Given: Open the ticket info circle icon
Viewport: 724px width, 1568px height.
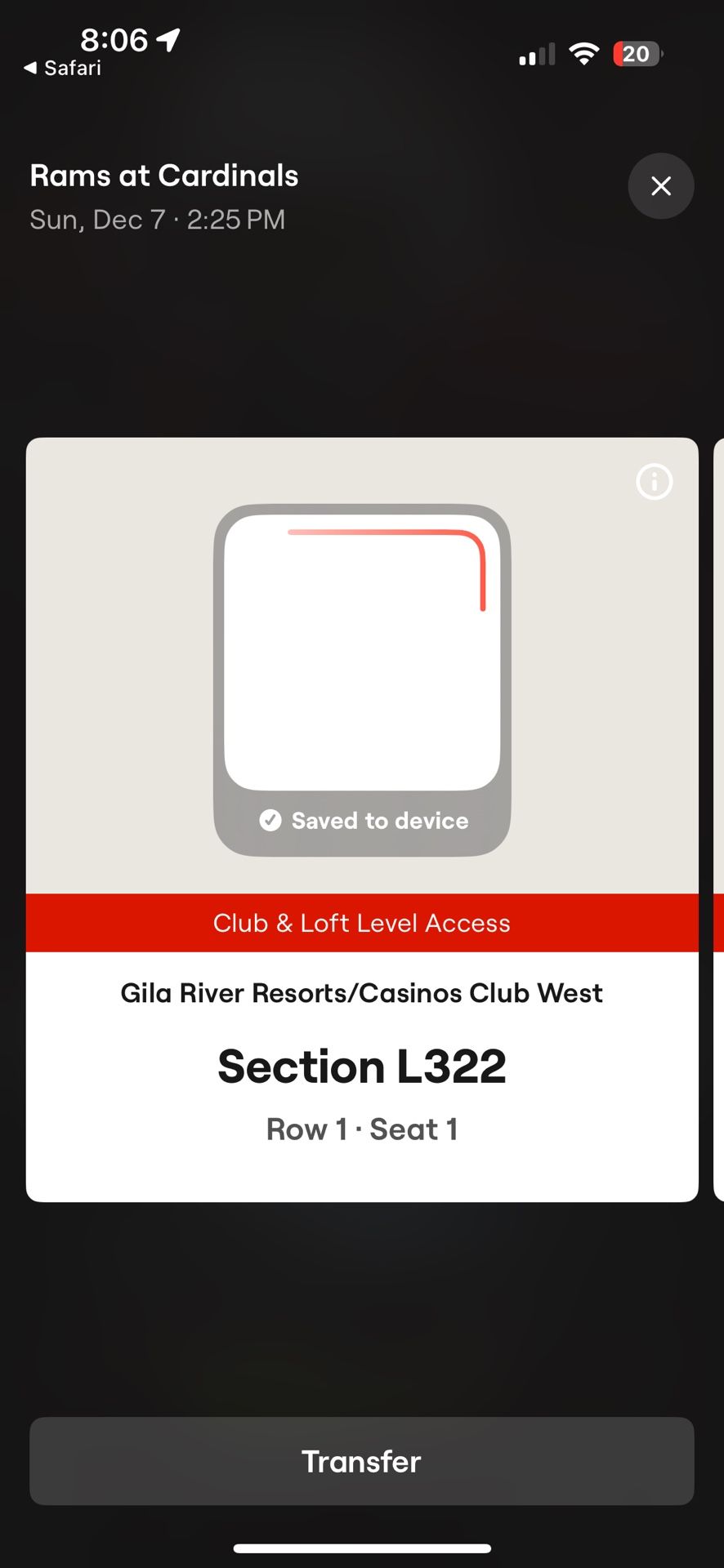Looking at the screenshot, I should [653, 482].
